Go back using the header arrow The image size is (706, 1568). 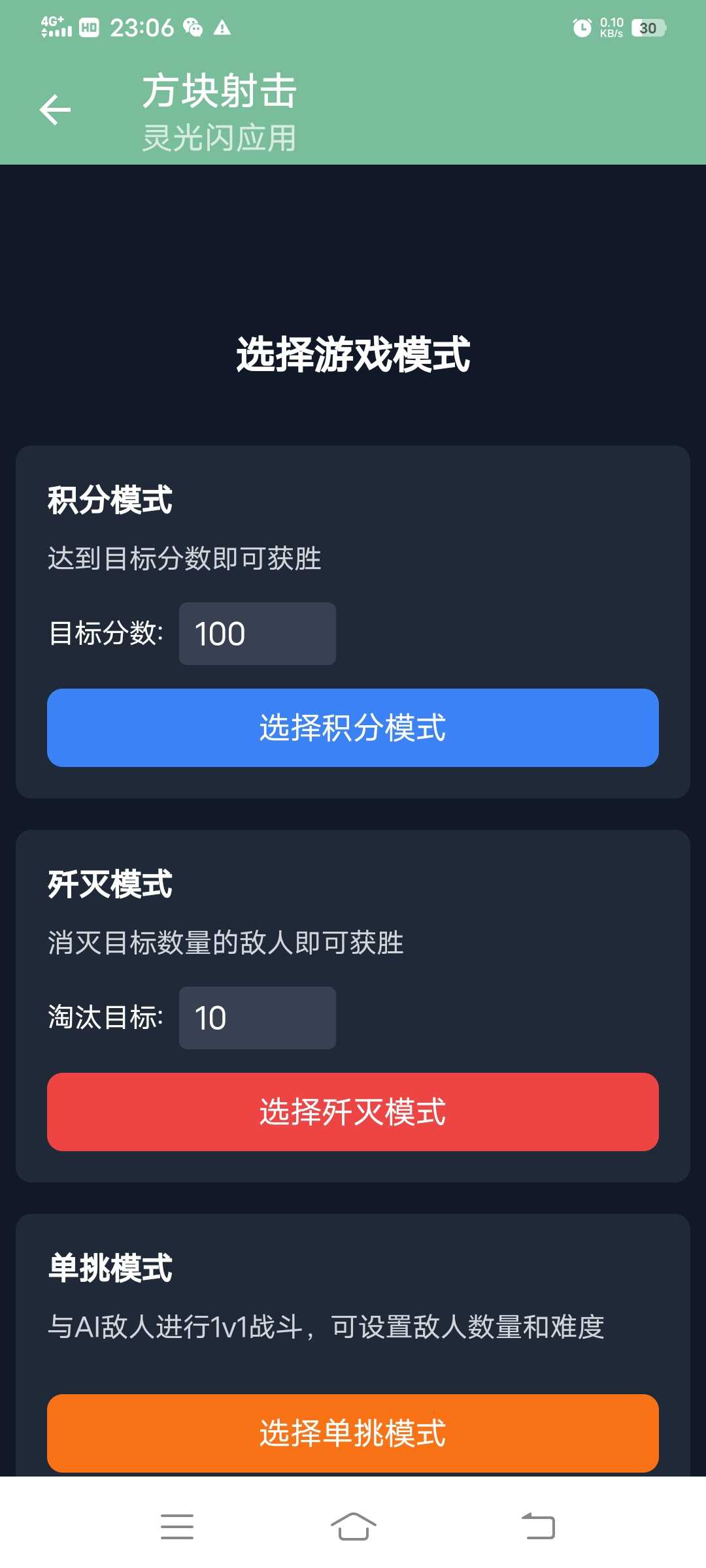click(x=55, y=110)
